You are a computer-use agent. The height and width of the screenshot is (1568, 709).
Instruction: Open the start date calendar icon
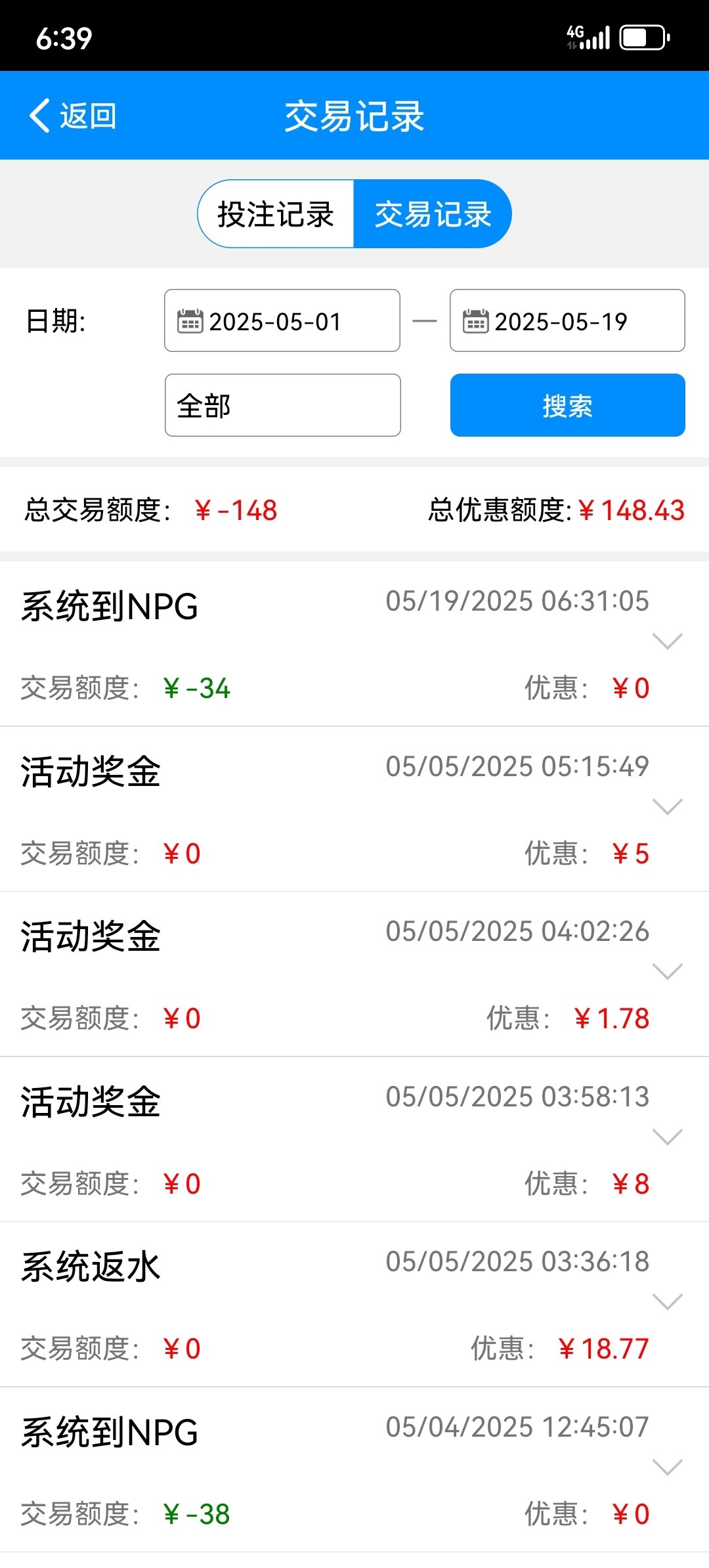(189, 321)
